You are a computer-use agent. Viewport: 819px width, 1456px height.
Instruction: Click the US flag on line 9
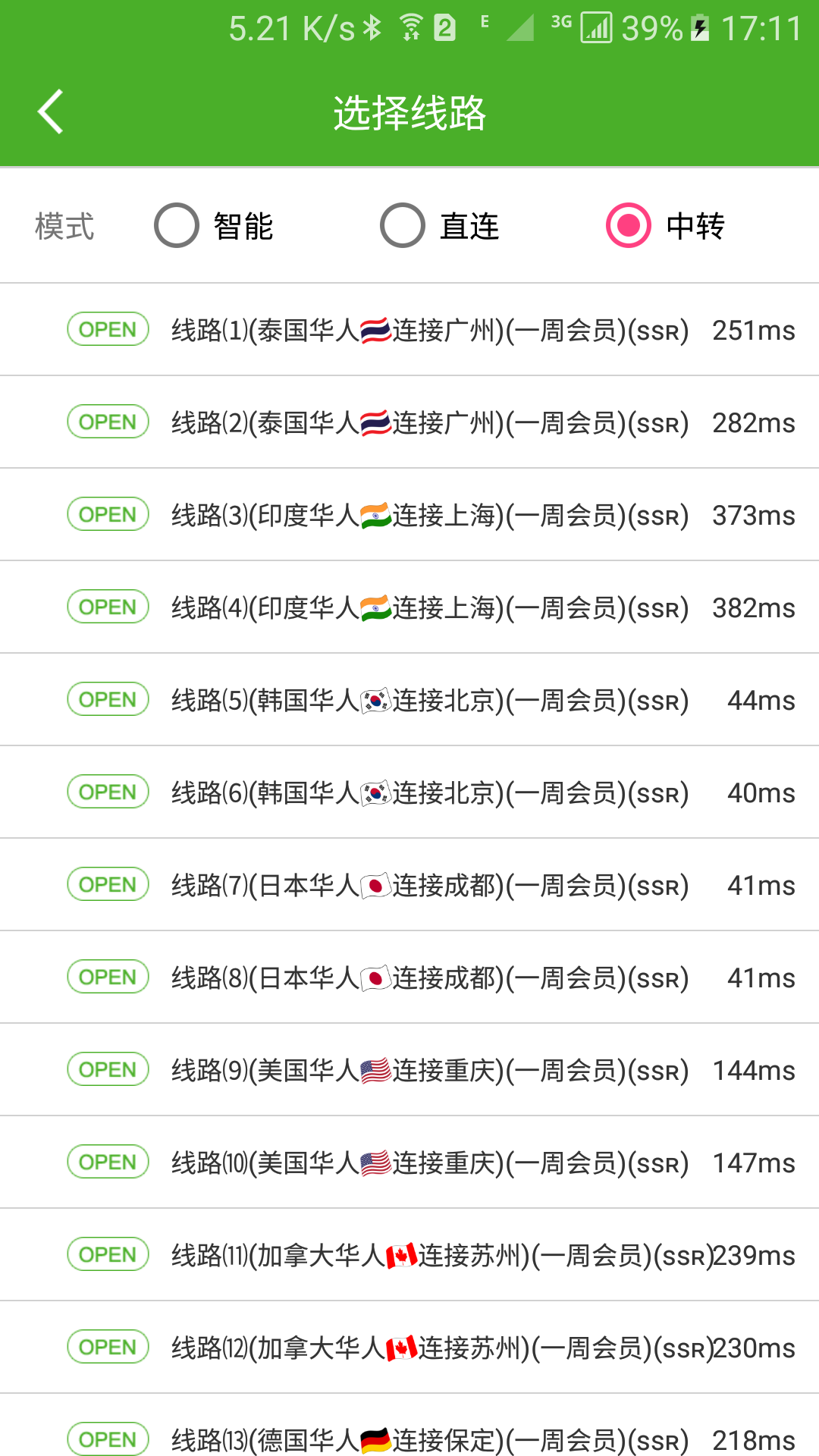coord(377,1069)
